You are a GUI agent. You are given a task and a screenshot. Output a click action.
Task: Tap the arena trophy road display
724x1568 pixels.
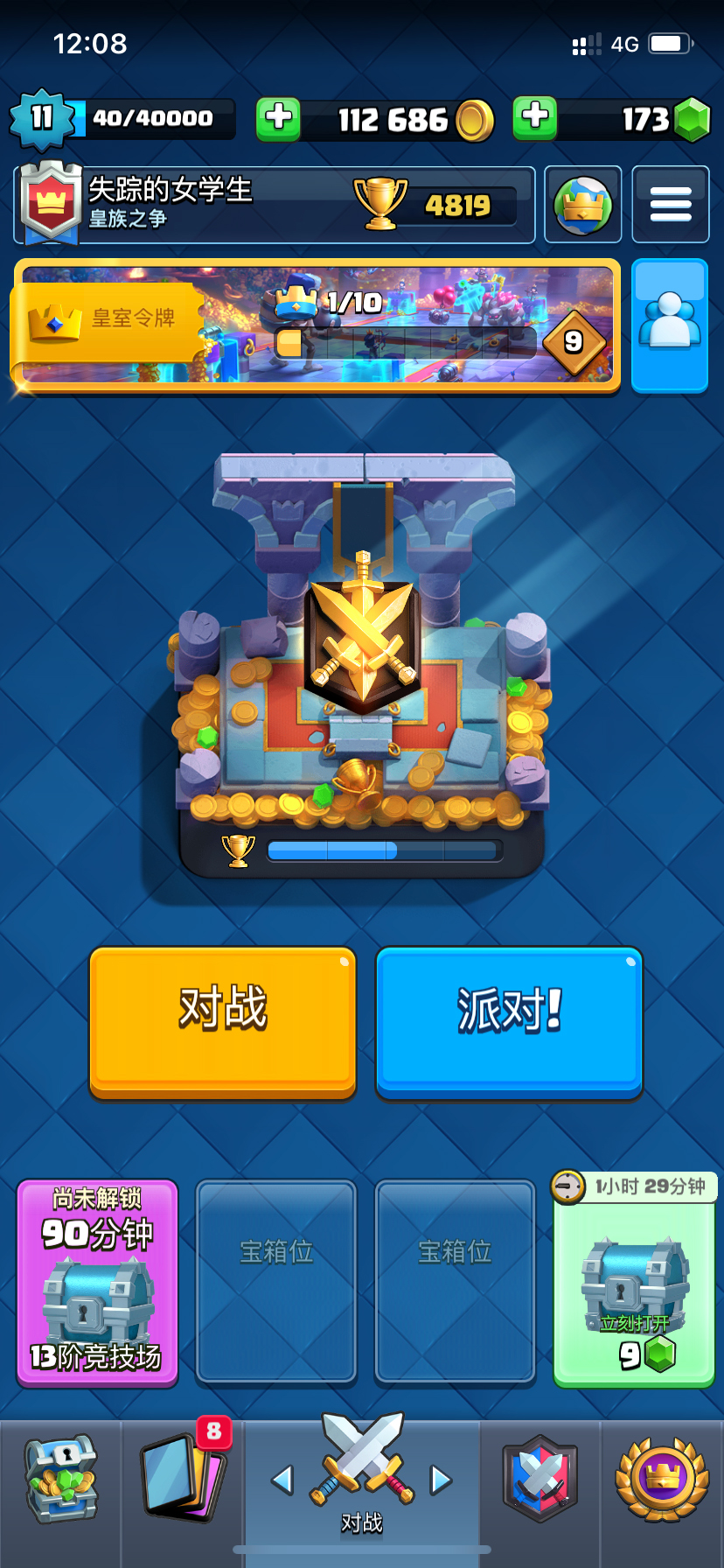[x=362, y=665]
